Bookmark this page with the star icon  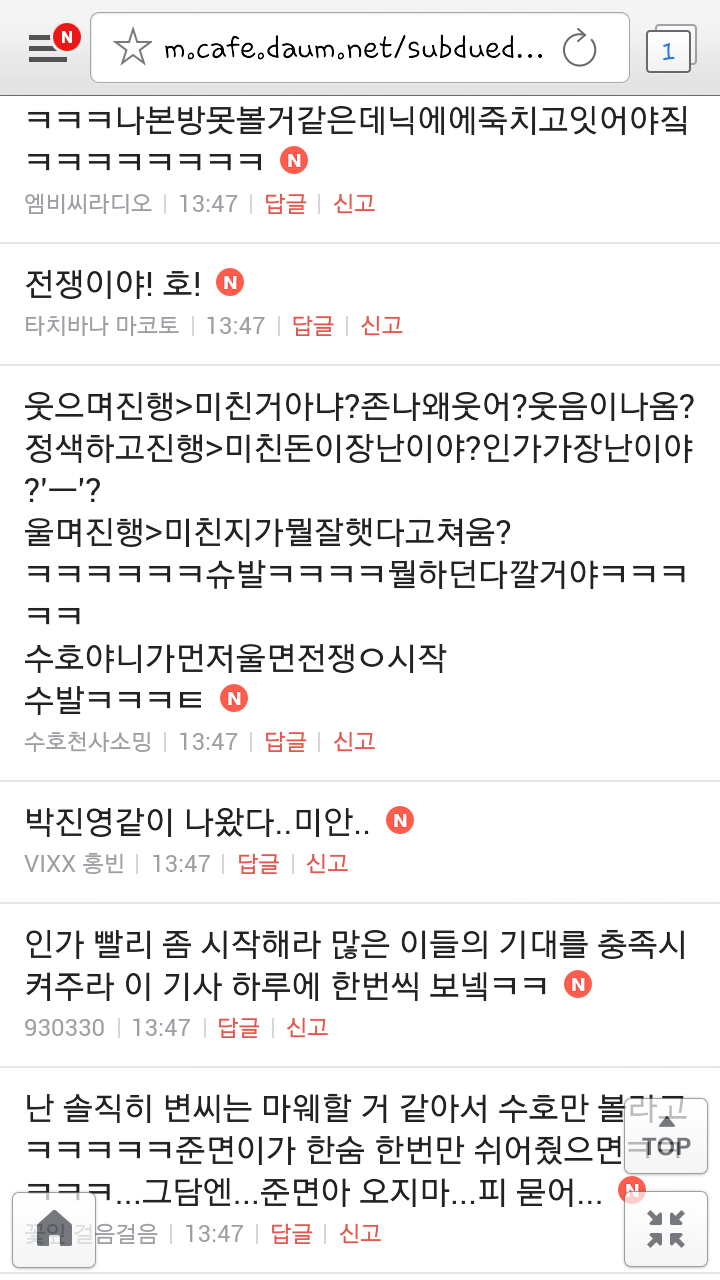(132, 47)
